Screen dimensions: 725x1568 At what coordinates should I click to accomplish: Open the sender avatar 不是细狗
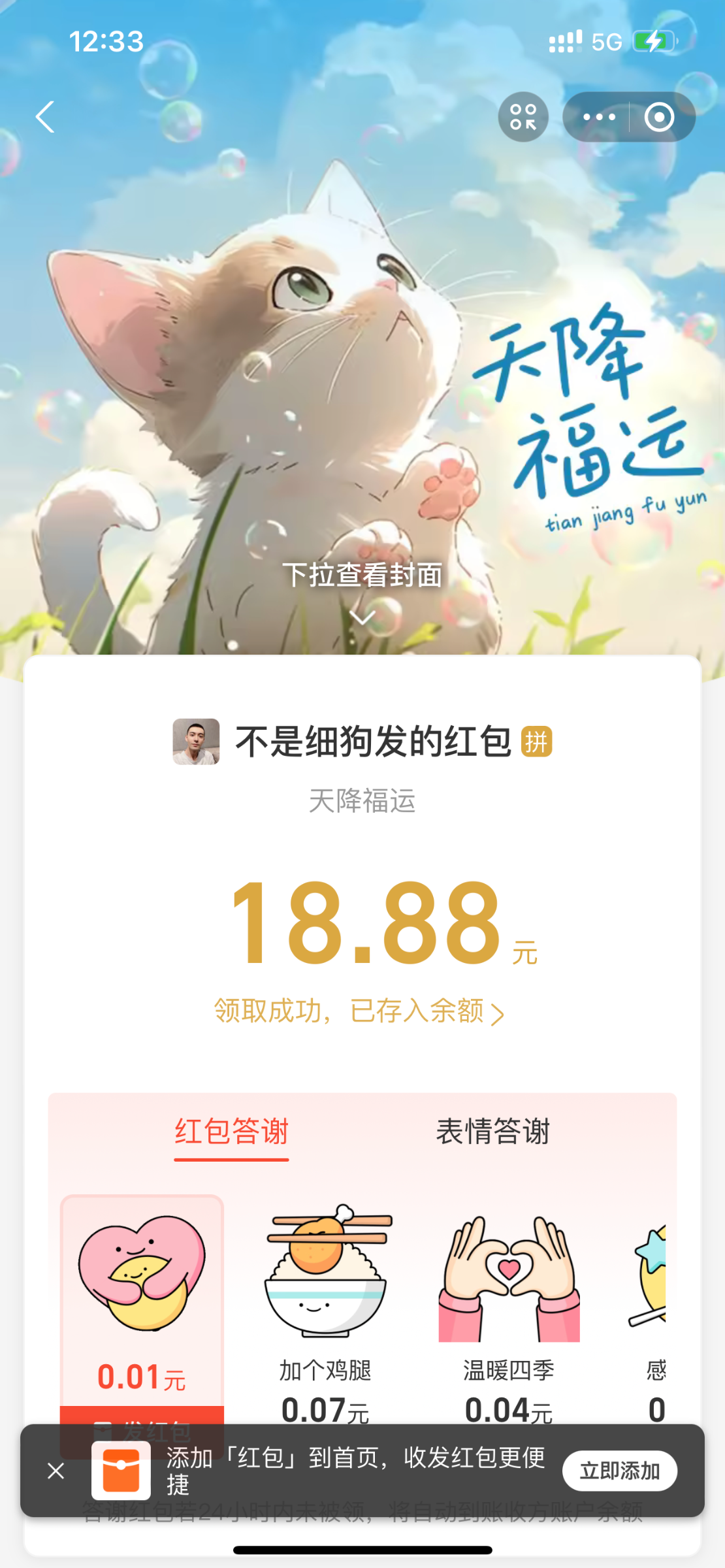[196, 742]
